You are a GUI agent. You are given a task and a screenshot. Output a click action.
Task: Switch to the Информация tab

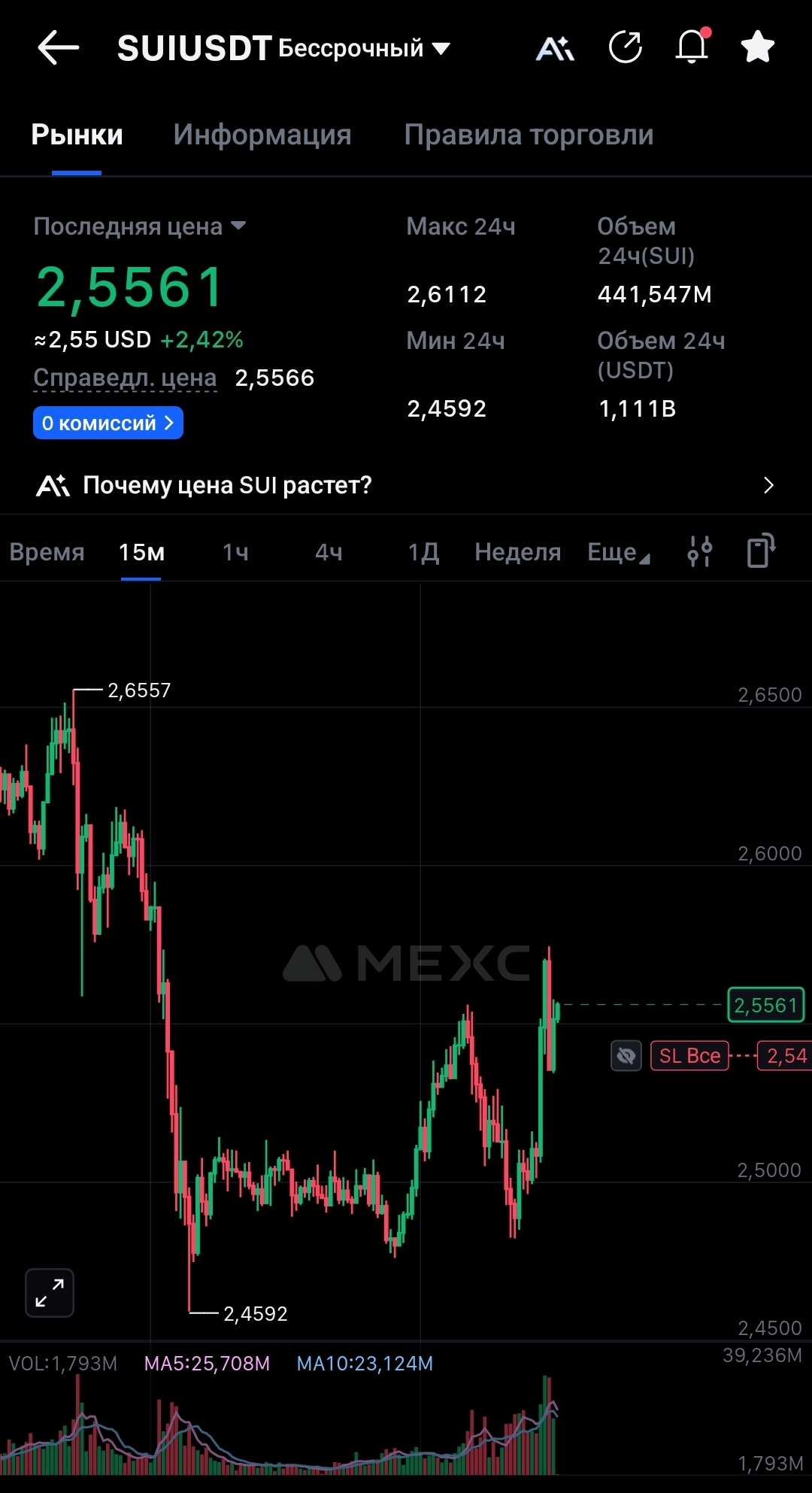[262, 135]
